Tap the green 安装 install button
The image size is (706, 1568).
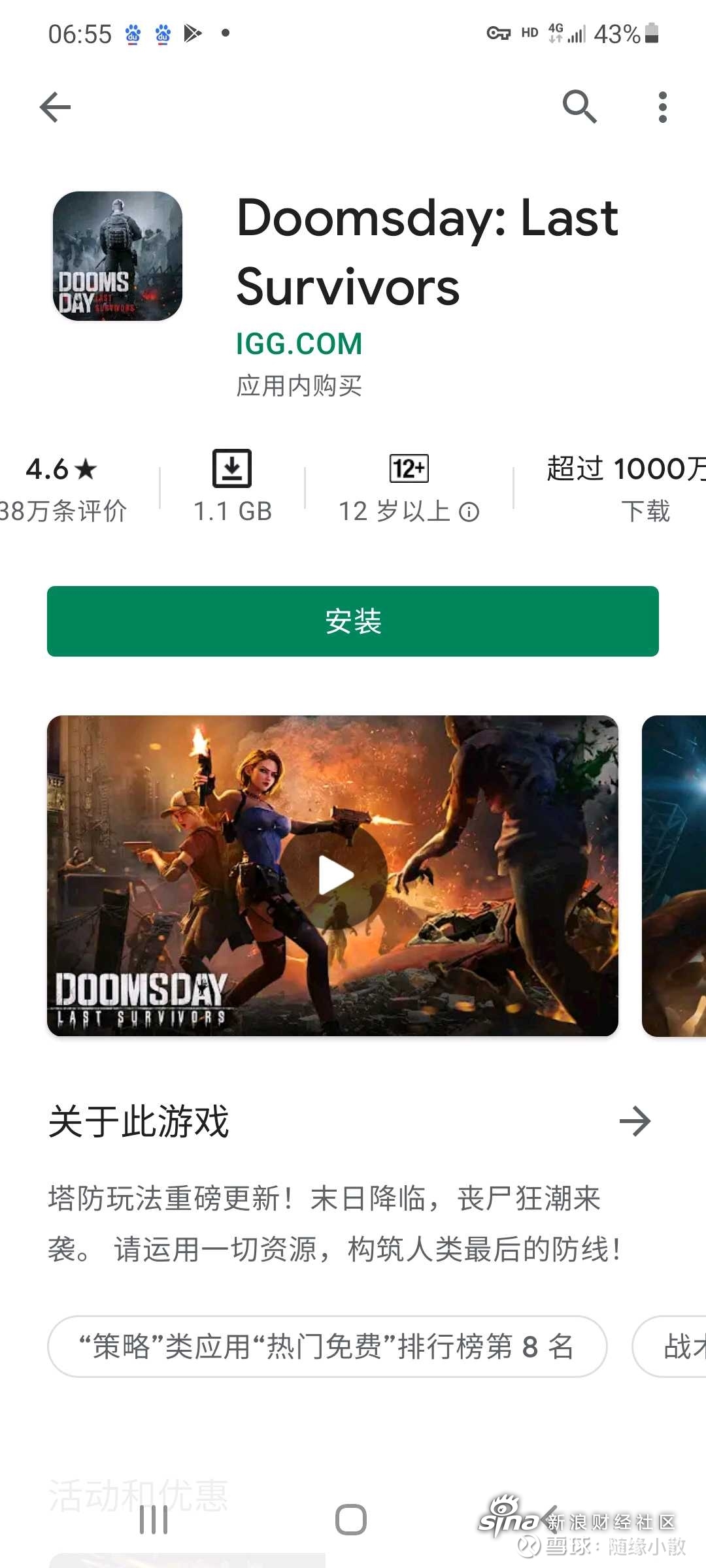click(353, 621)
